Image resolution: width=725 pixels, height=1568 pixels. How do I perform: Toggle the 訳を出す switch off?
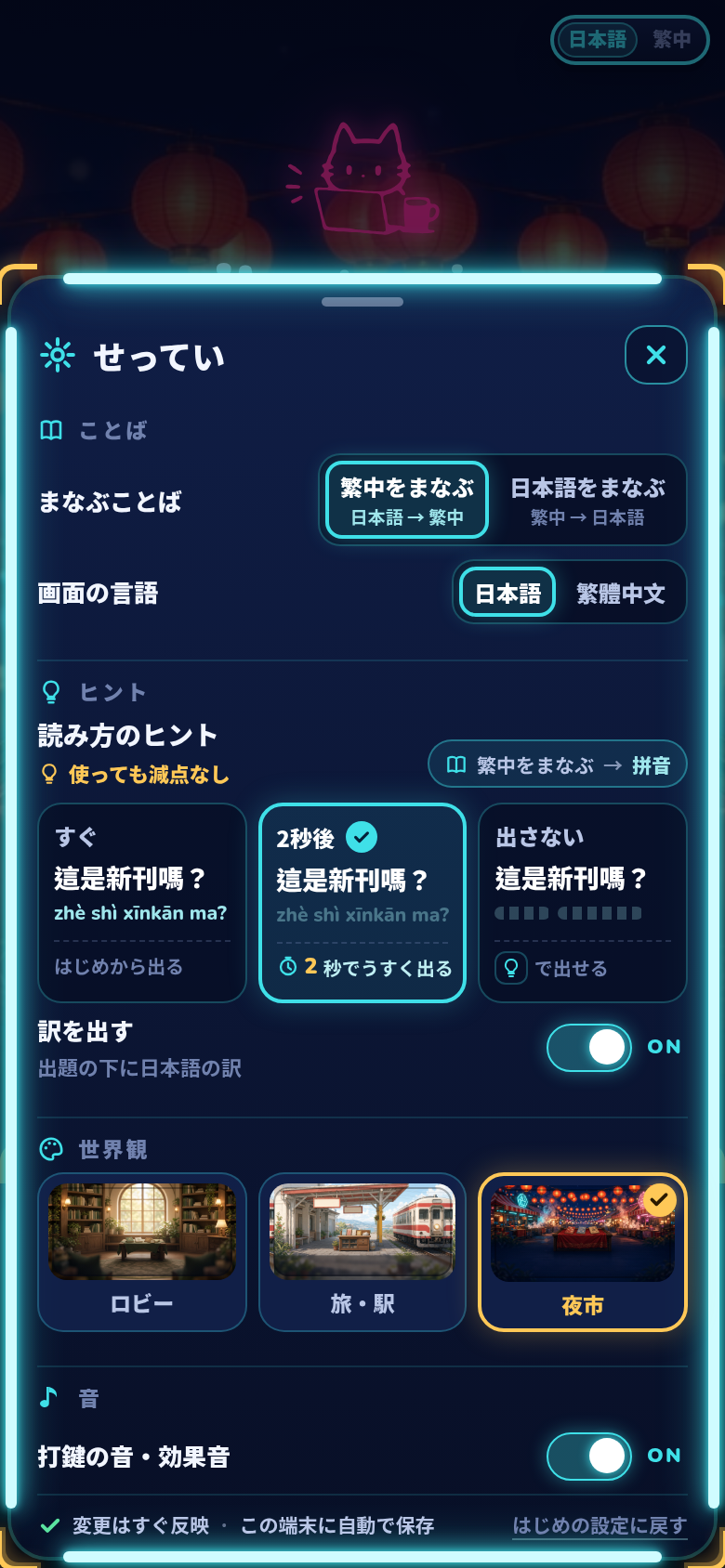(589, 1047)
